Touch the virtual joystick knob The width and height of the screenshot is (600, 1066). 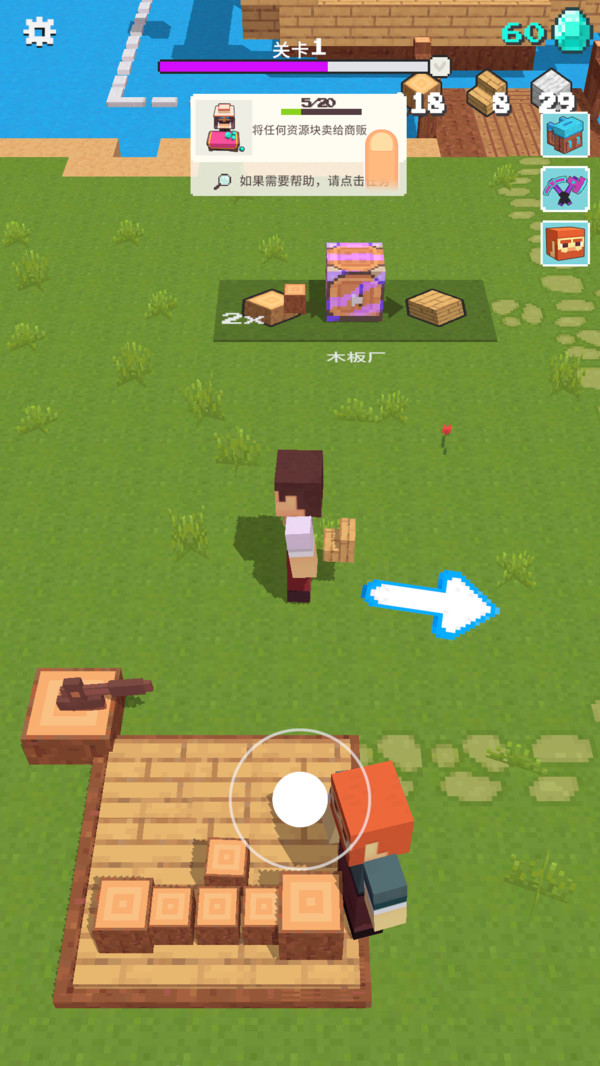[300, 799]
